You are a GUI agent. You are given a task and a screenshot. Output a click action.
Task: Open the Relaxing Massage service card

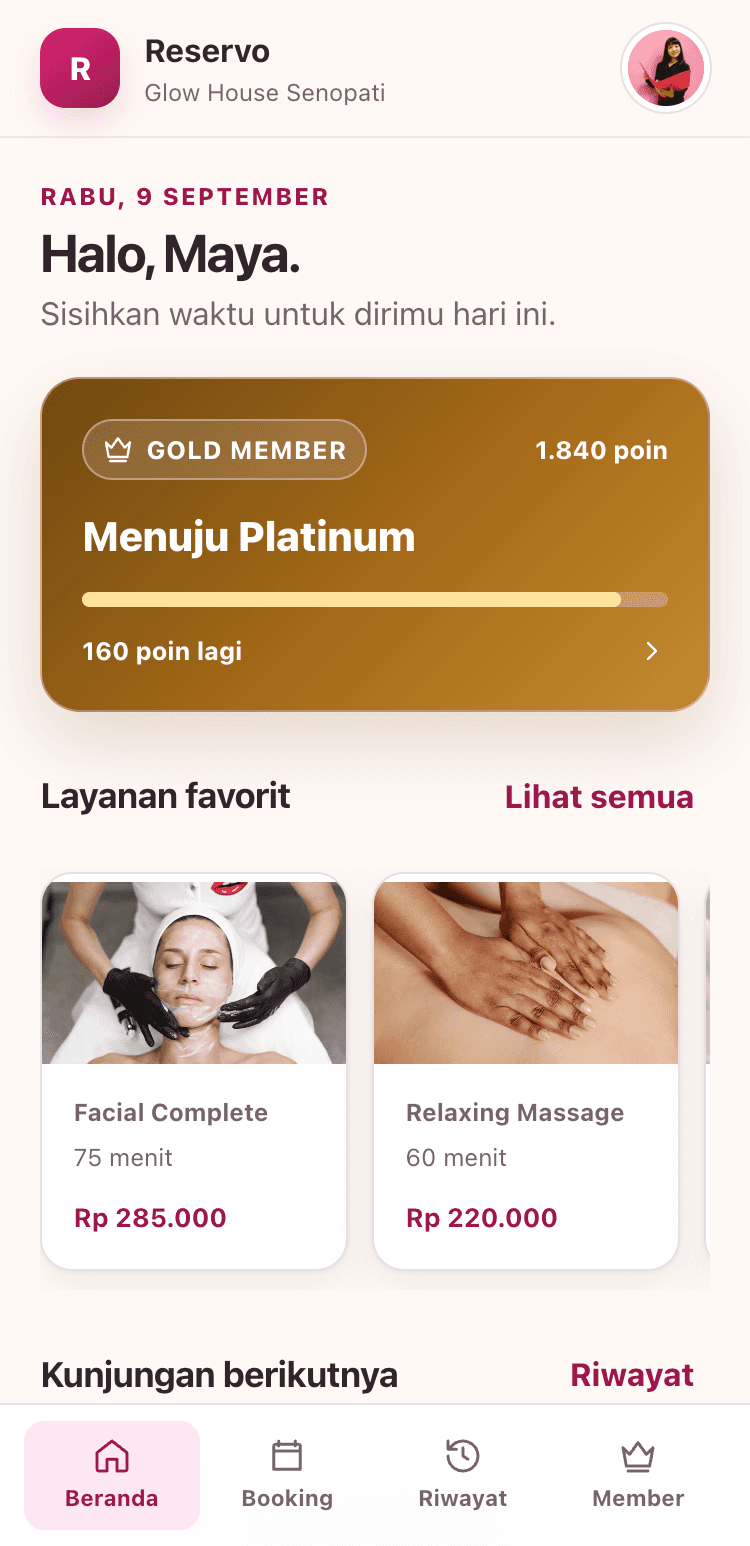pos(526,1071)
